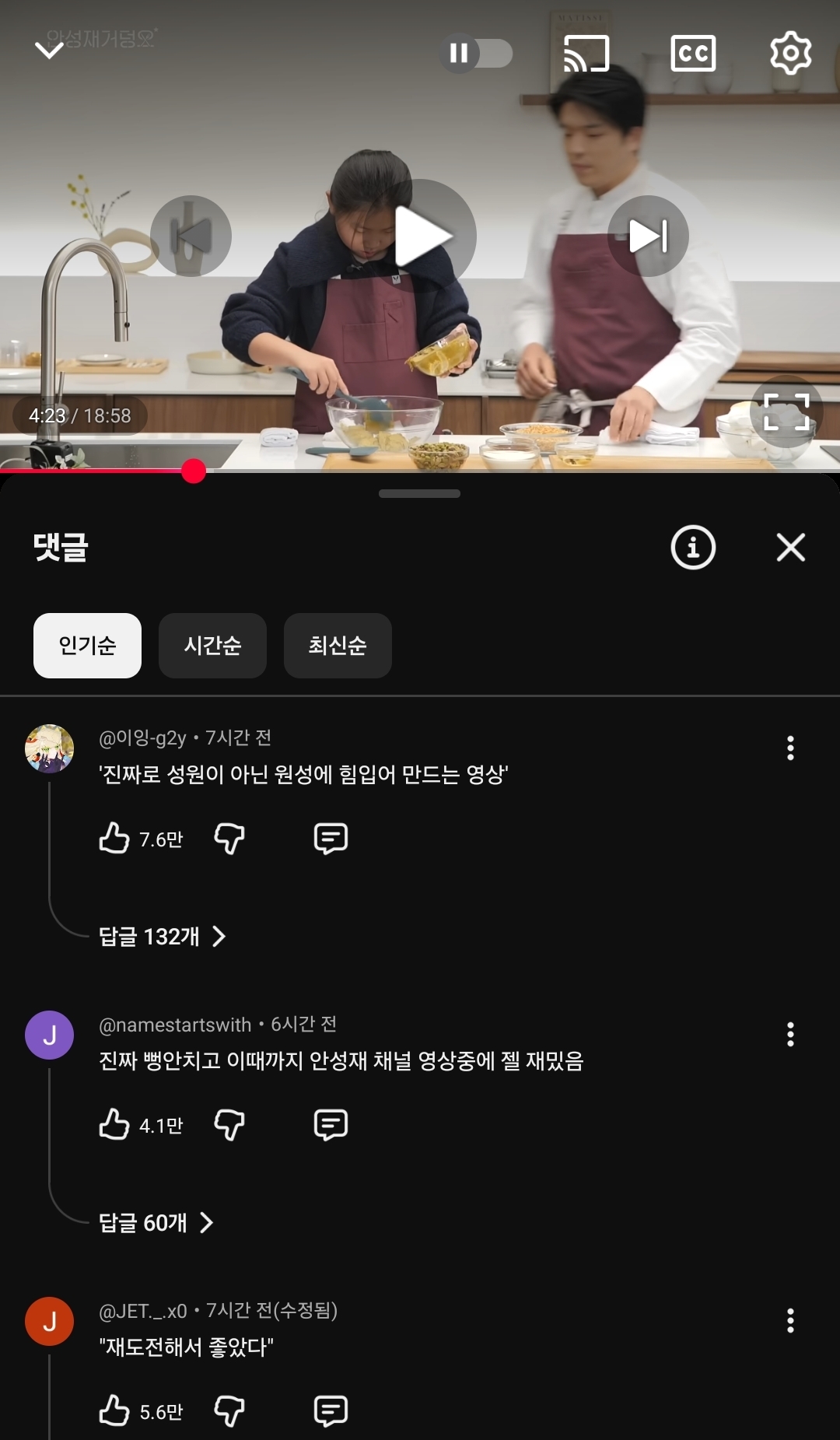
Task: Sort comments by 인기순
Action: (87, 645)
